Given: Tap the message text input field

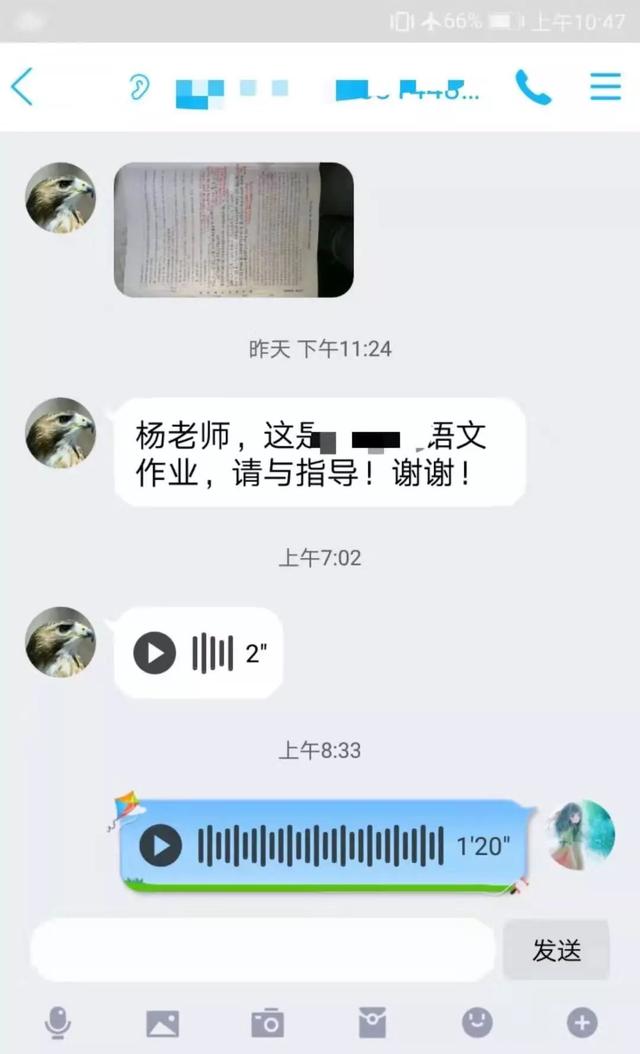Looking at the screenshot, I should (262, 950).
